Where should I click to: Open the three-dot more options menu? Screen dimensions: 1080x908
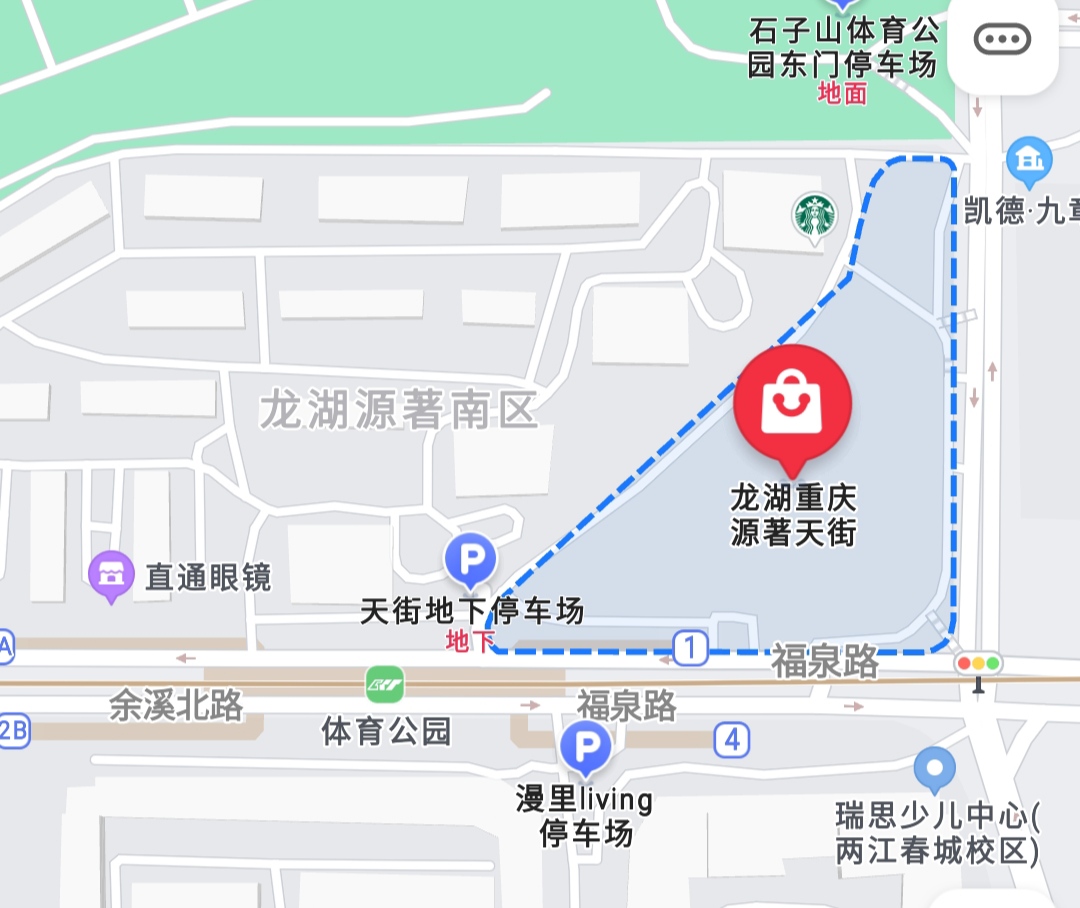(x=1002, y=40)
